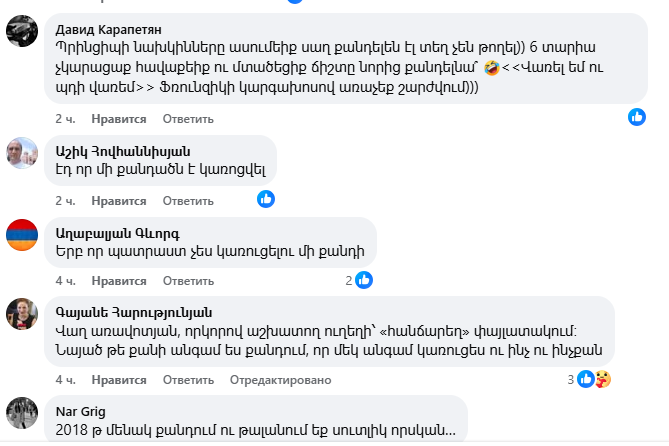View like reaction on Давид Карапетян's comment

tap(637, 117)
